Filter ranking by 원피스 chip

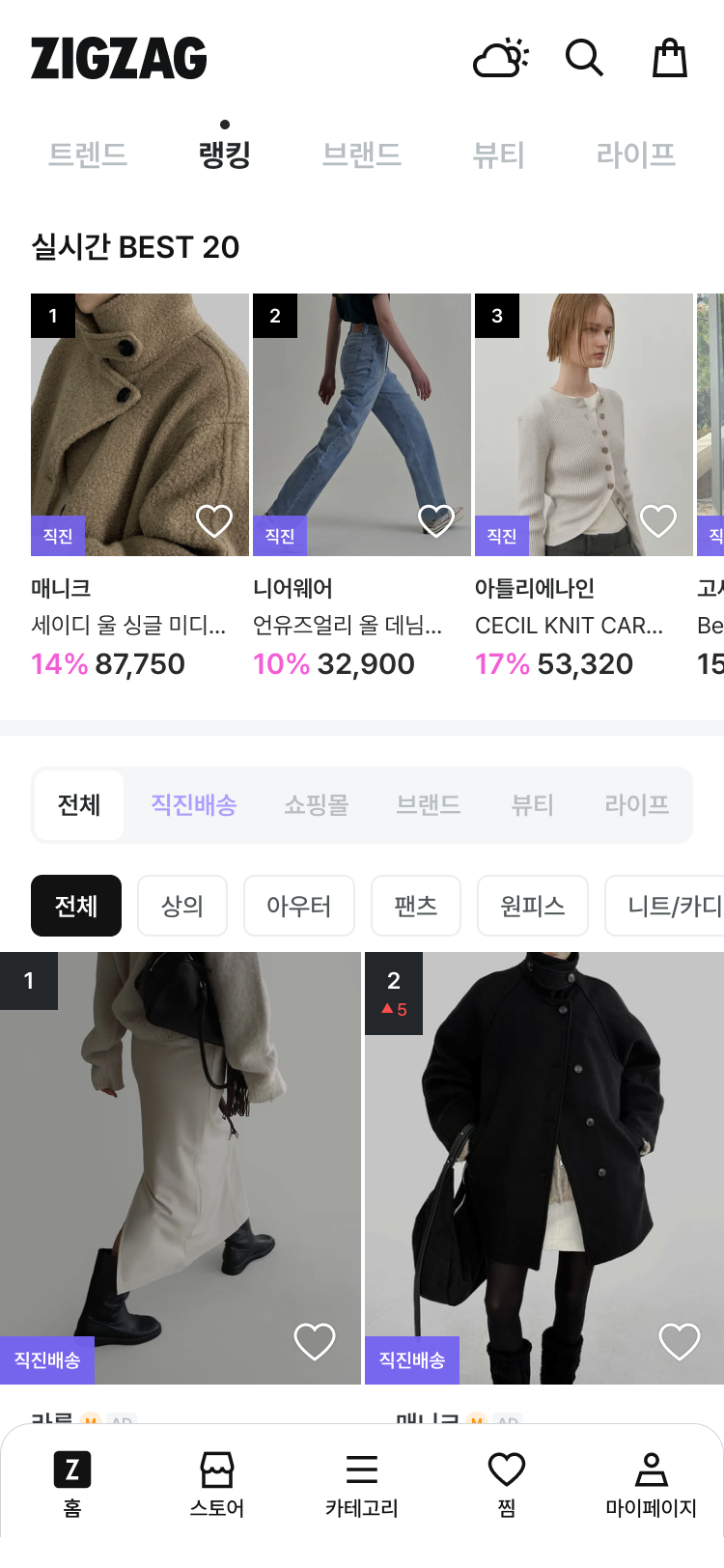[x=533, y=906]
